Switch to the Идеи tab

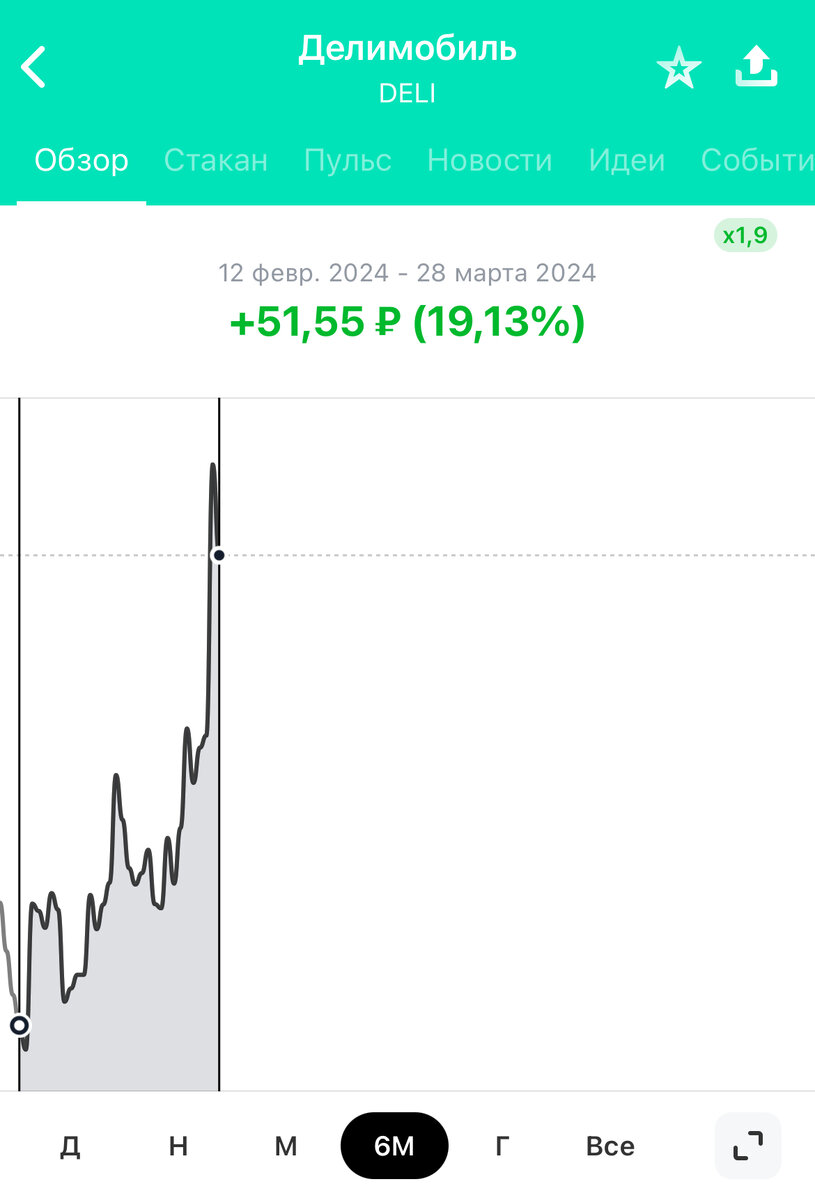627,160
